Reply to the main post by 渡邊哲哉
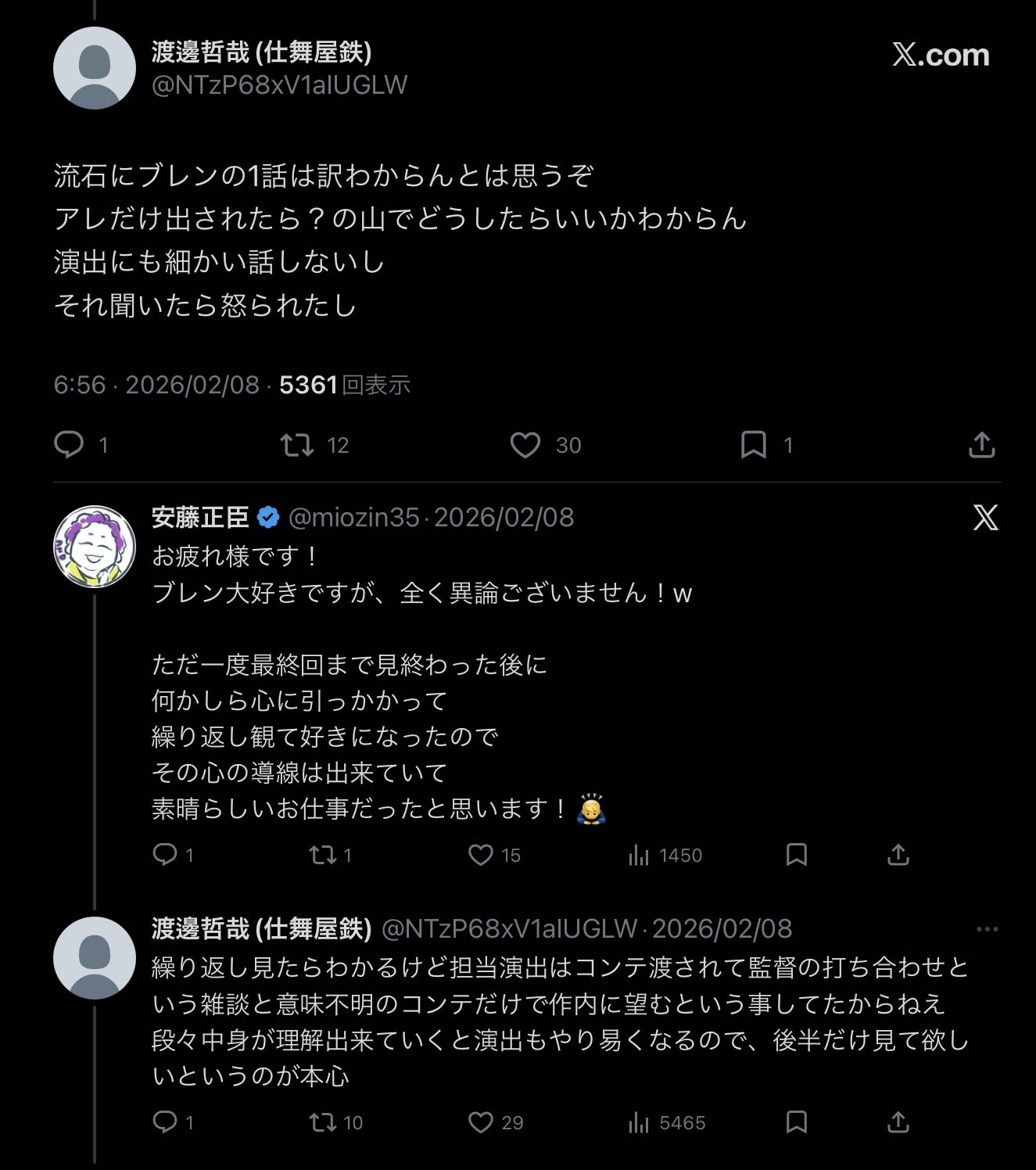 pos(69,444)
